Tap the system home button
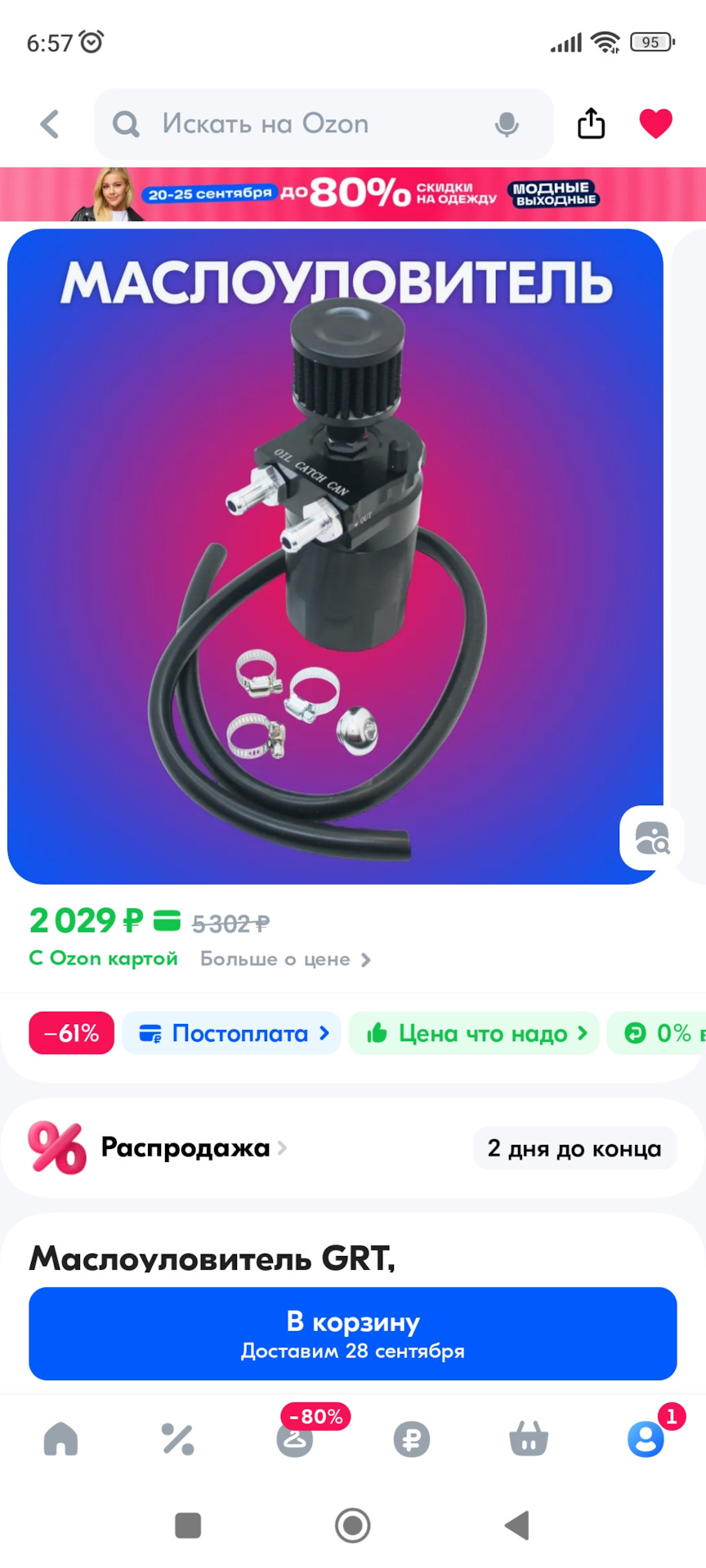 click(x=353, y=1525)
